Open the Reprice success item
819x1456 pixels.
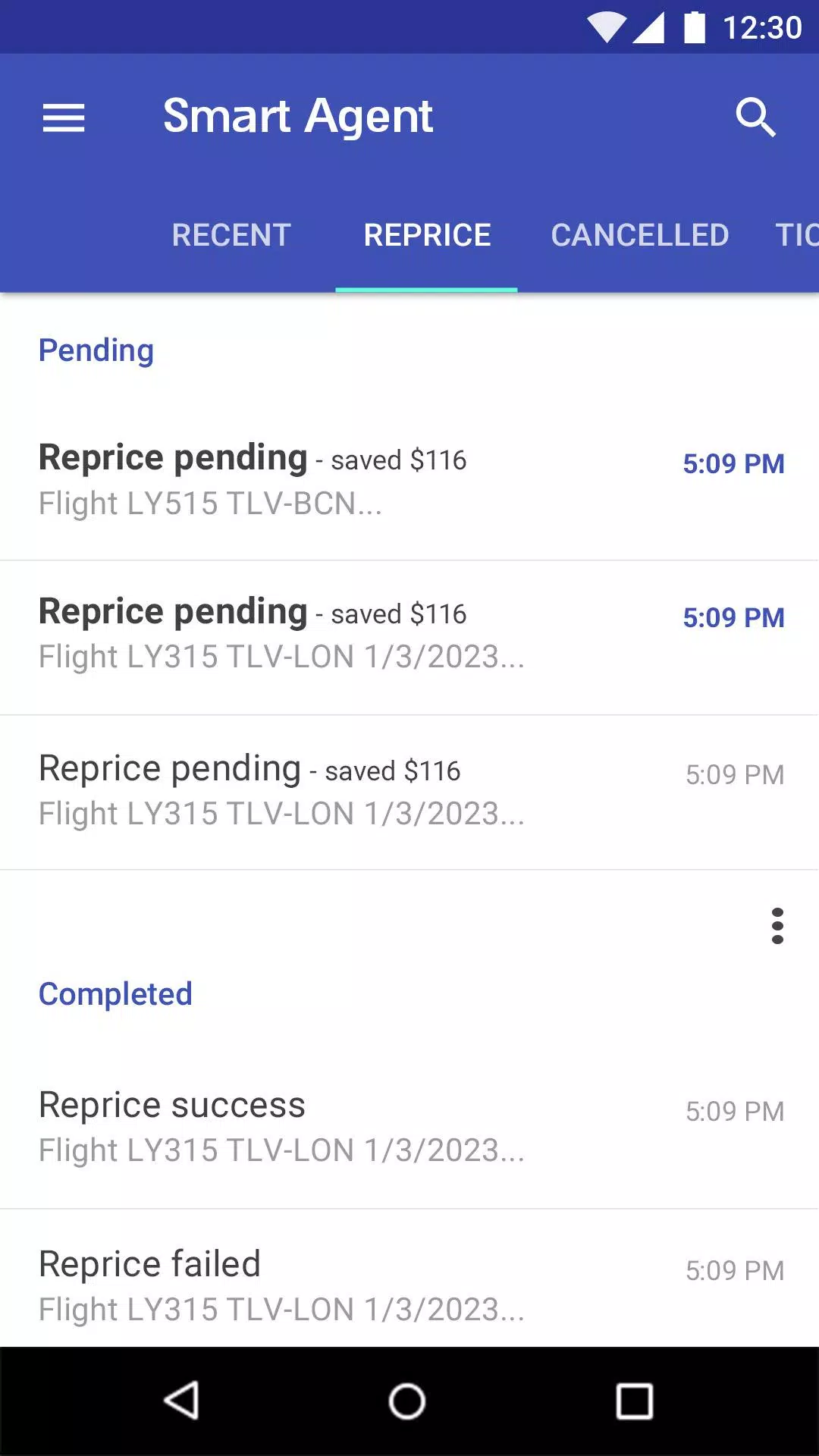tap(409, 1127)
